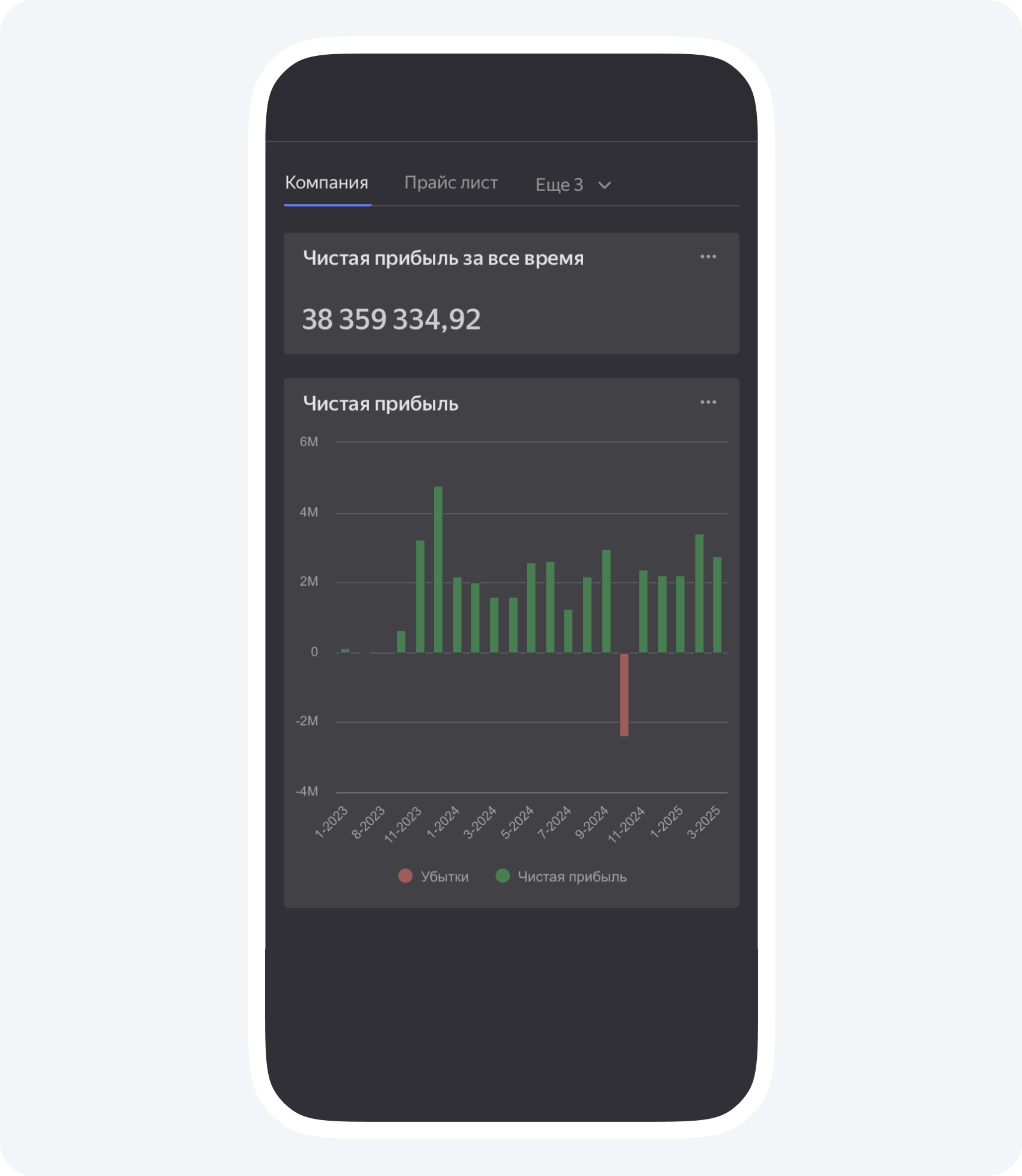The width and height of the screenshot is (1022, 1176).
Task: Switch to the Прайс лист tab
Action: 451,183
